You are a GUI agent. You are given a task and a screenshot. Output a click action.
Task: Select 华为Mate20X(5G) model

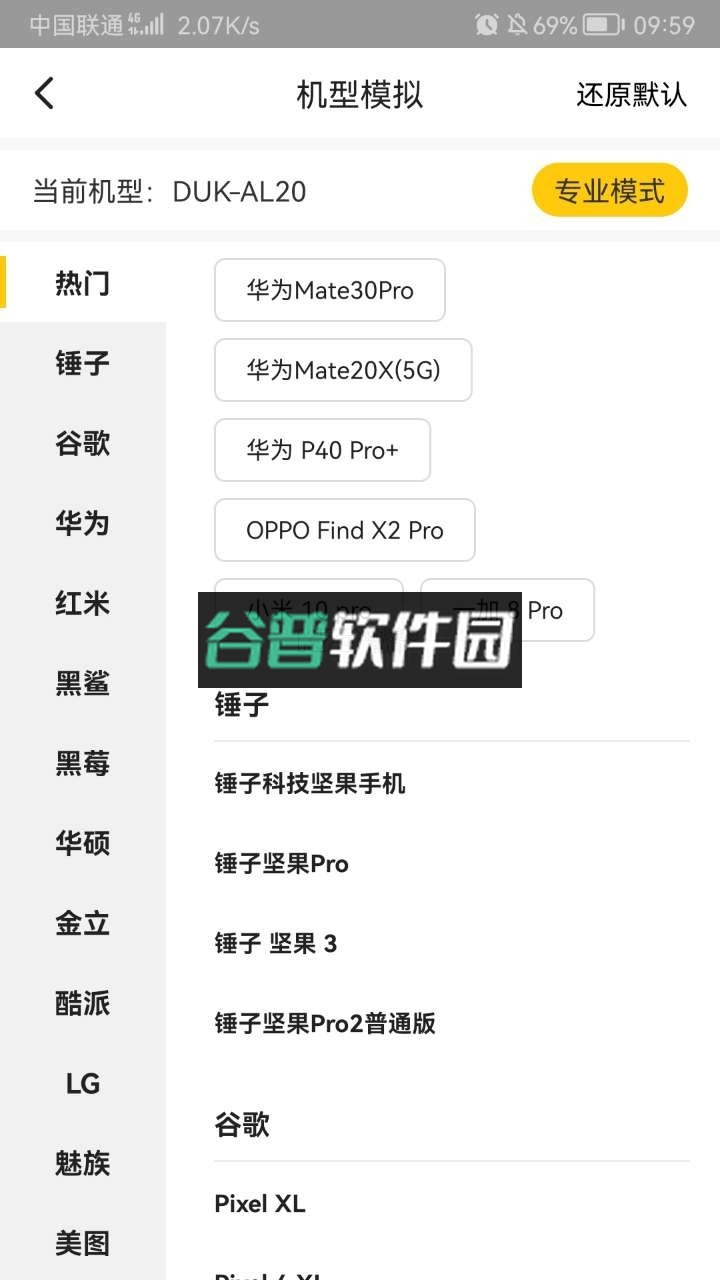click(x=343, y=370)
